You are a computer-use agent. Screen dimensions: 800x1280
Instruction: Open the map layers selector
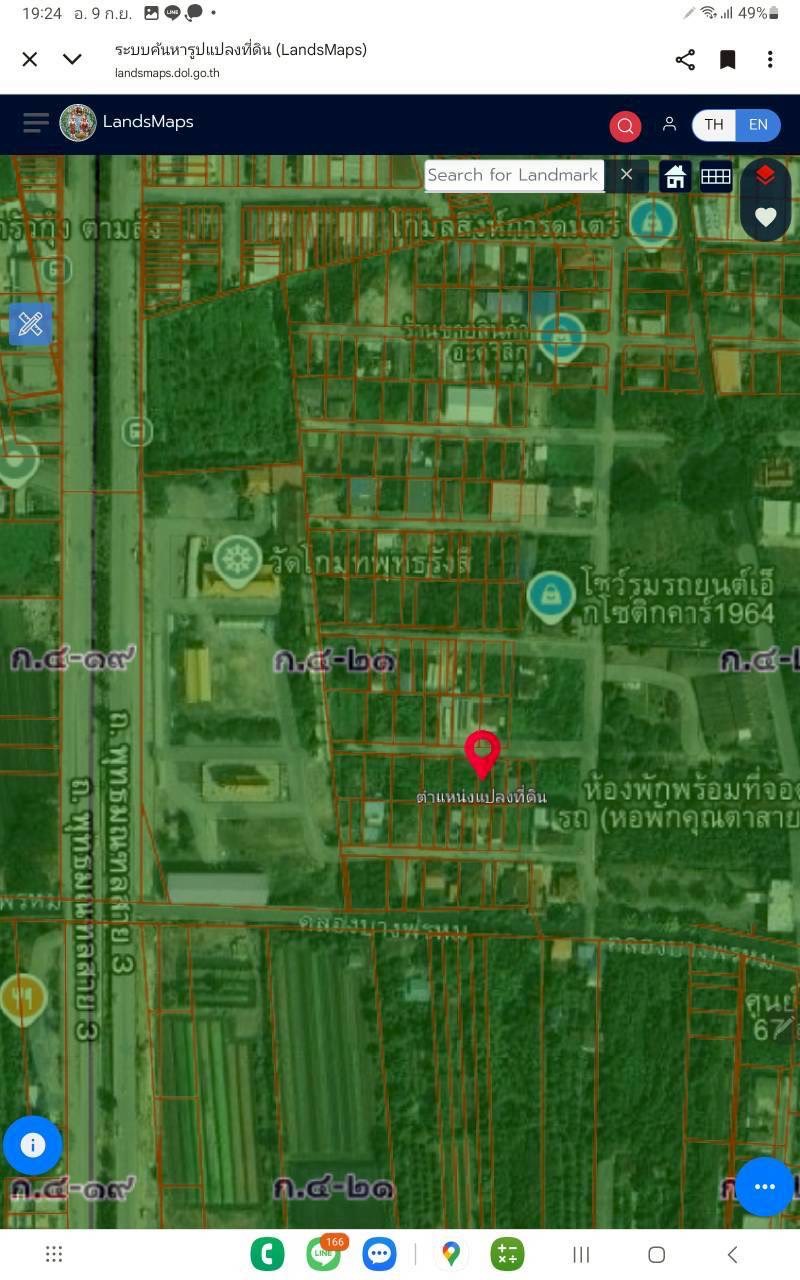765,176
